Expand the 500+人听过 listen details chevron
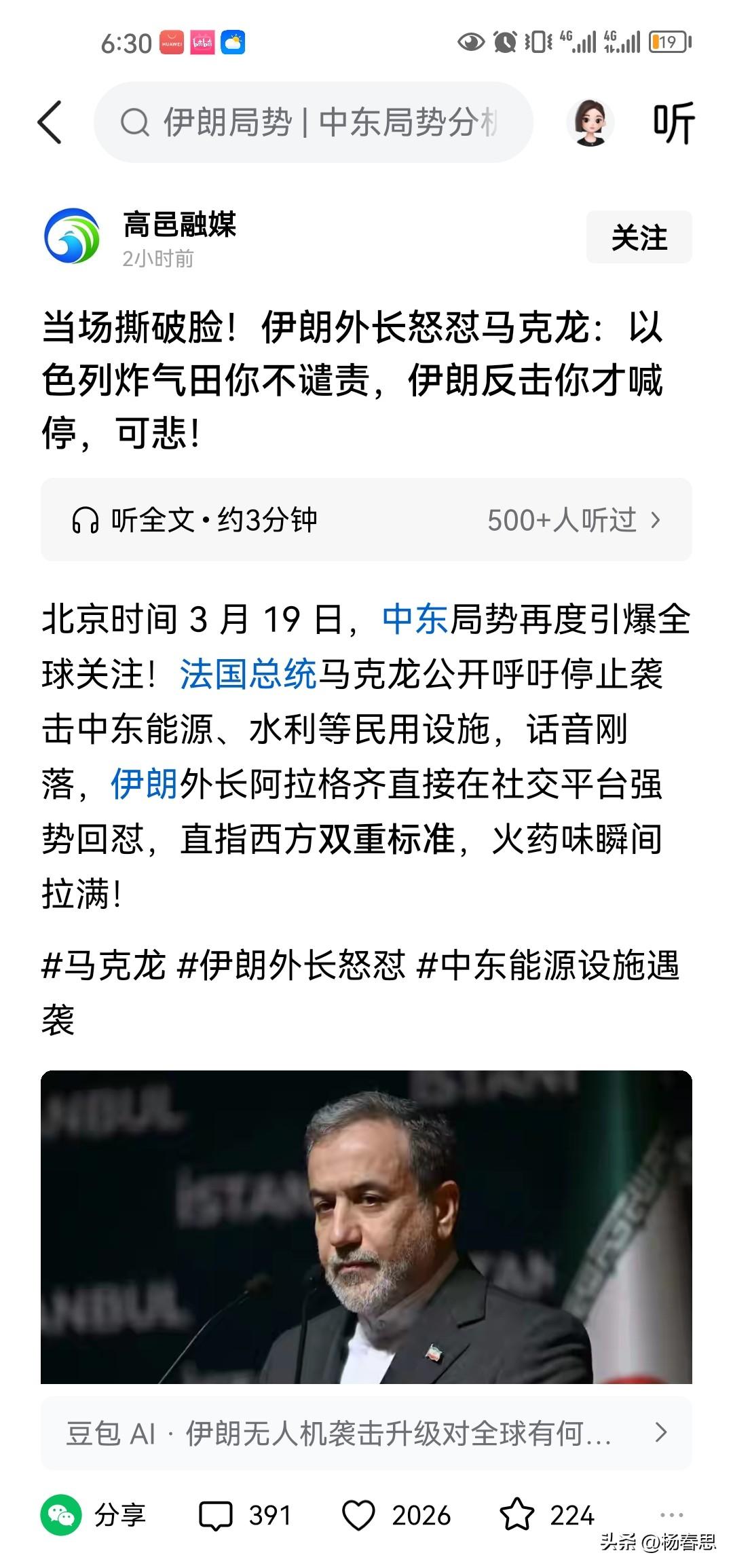The height and width of the screenshot is (1568, 733). 656,521
